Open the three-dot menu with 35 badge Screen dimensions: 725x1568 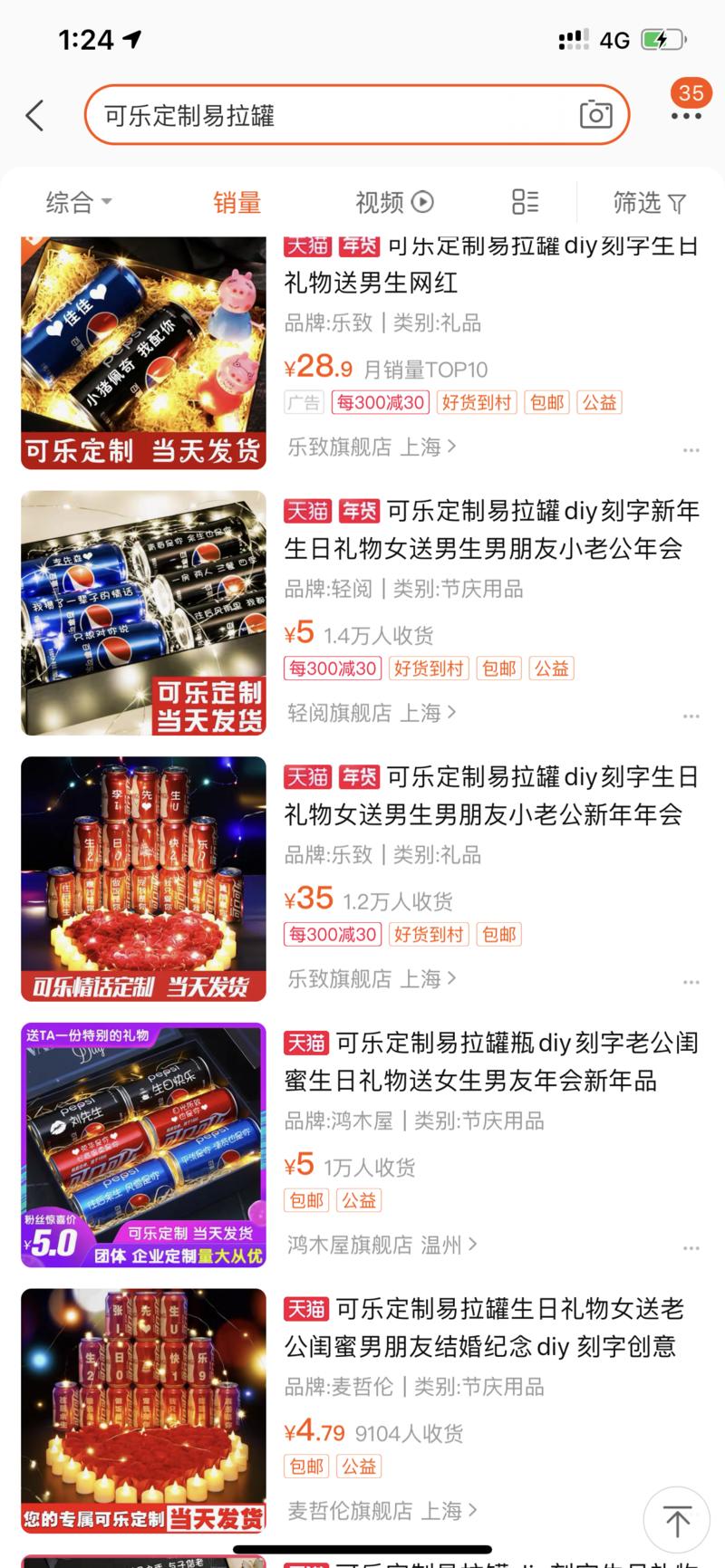687,116
